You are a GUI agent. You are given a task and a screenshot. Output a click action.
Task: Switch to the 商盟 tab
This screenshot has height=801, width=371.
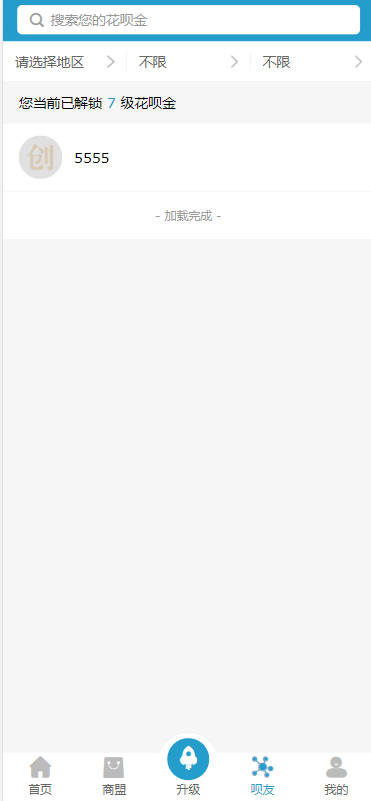pos(114,776)
